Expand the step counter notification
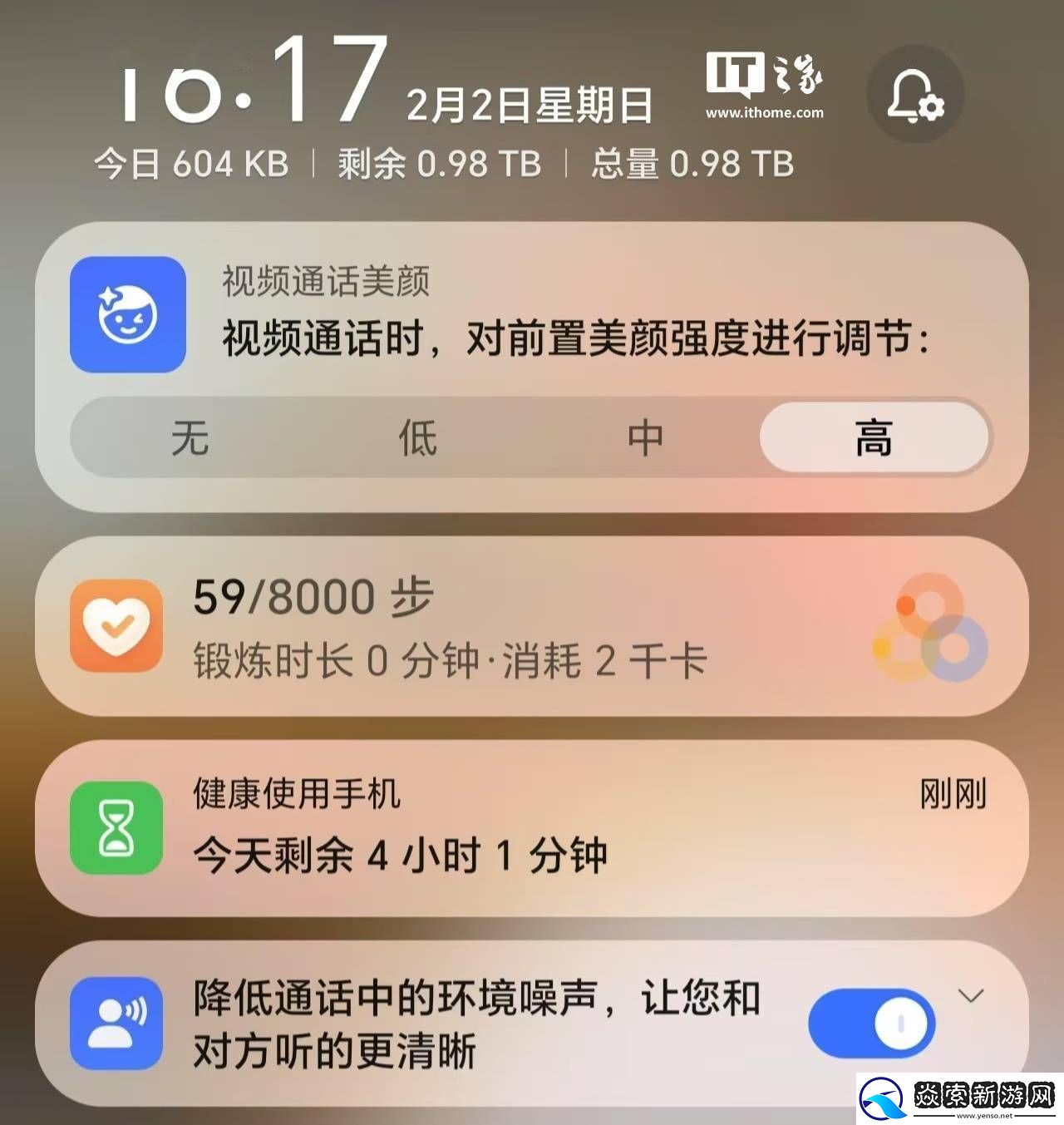The height and width of the screenshot is (1125, 1064). pos(532,628)
